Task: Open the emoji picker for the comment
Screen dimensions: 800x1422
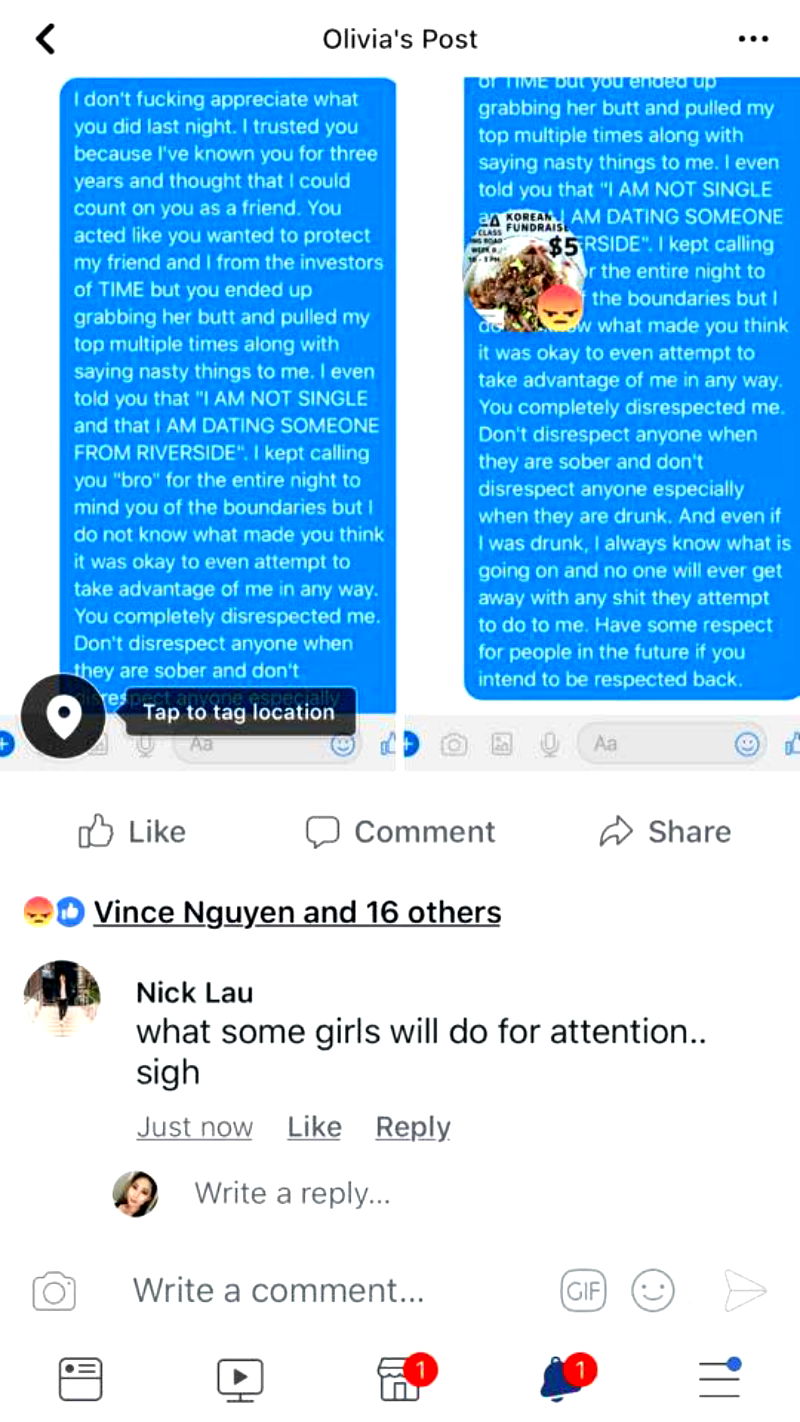Action: pos(653,1291)
